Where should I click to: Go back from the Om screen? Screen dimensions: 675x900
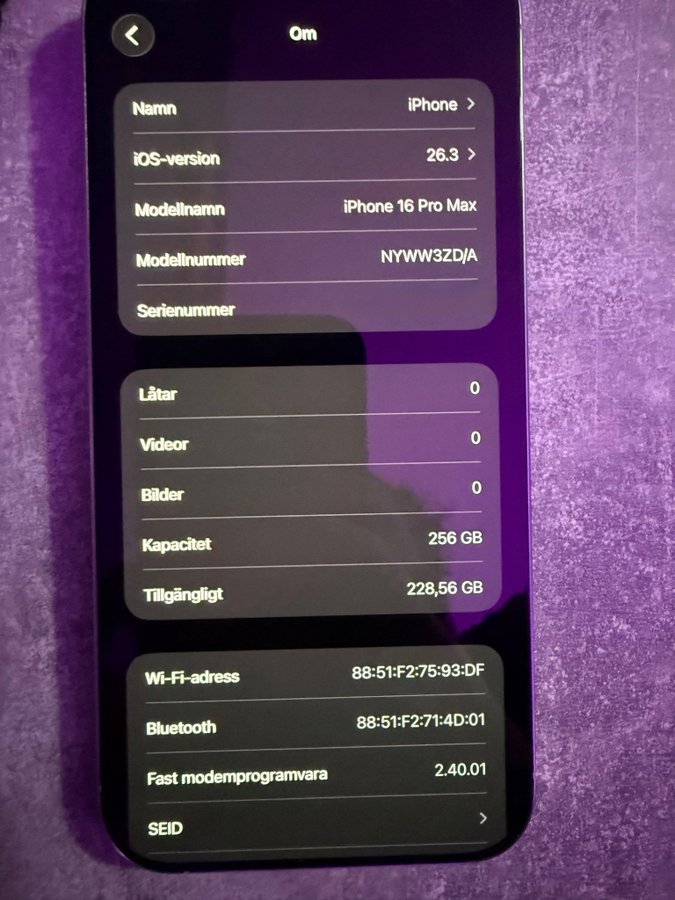coord(133,35)
